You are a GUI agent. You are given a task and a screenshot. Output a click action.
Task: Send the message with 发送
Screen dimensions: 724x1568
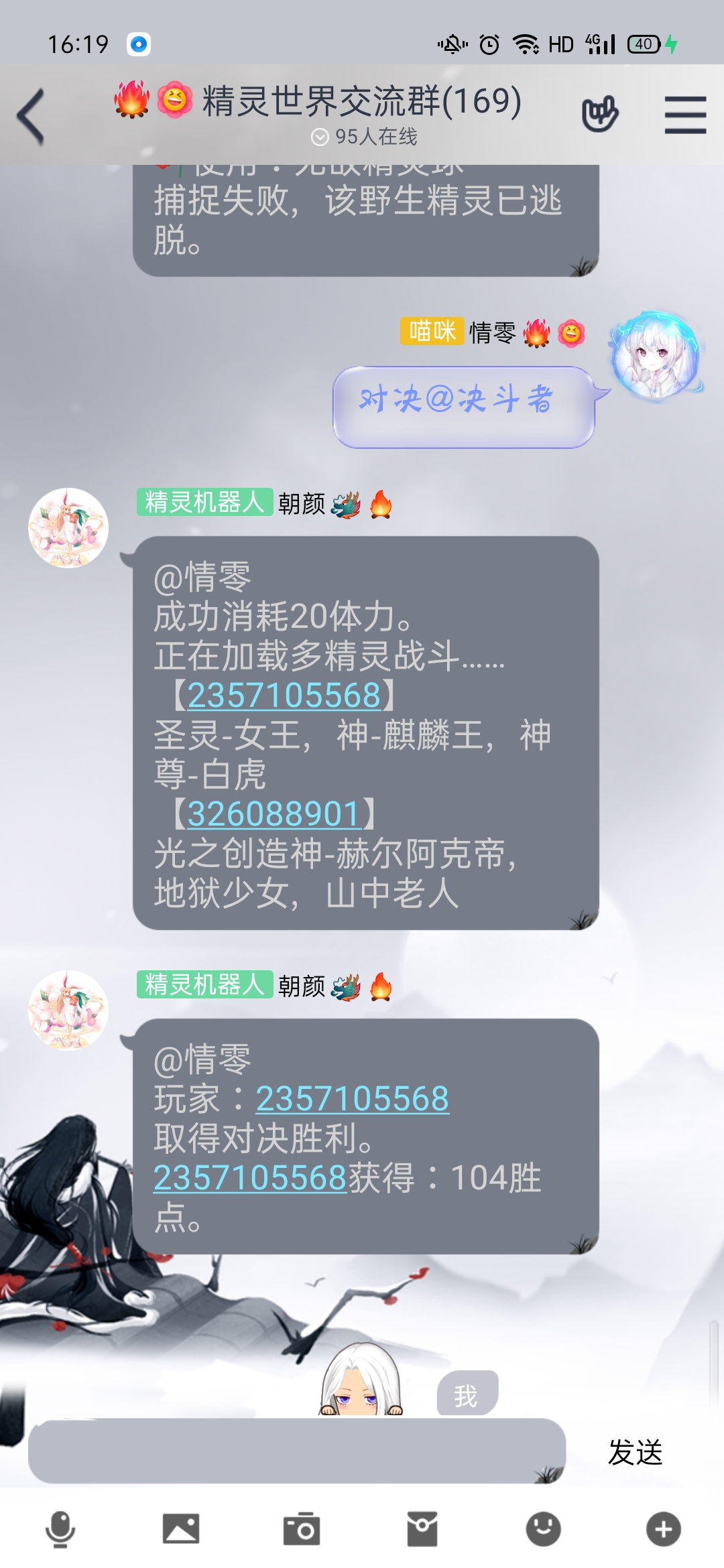(x=635, y=1452)
